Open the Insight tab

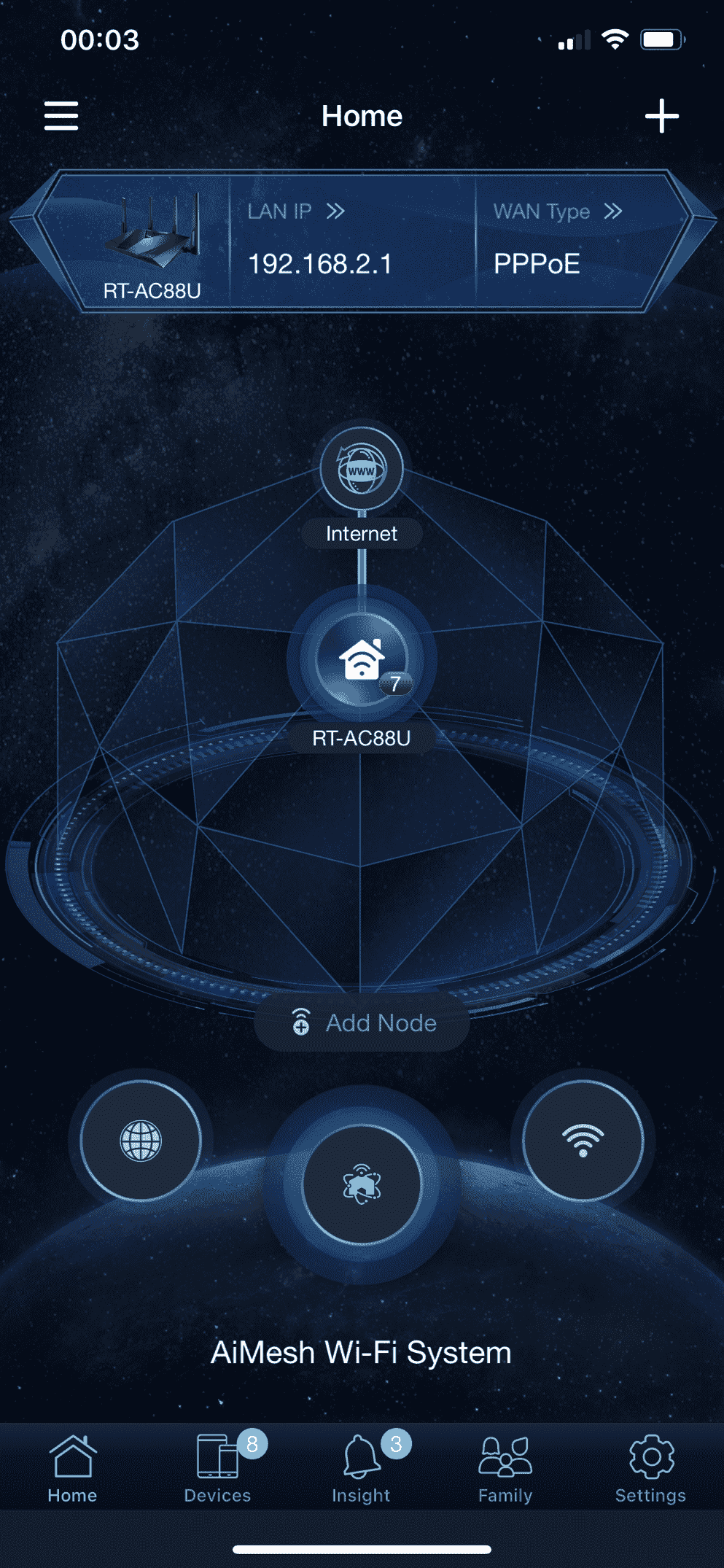[x=362, y=1469]
